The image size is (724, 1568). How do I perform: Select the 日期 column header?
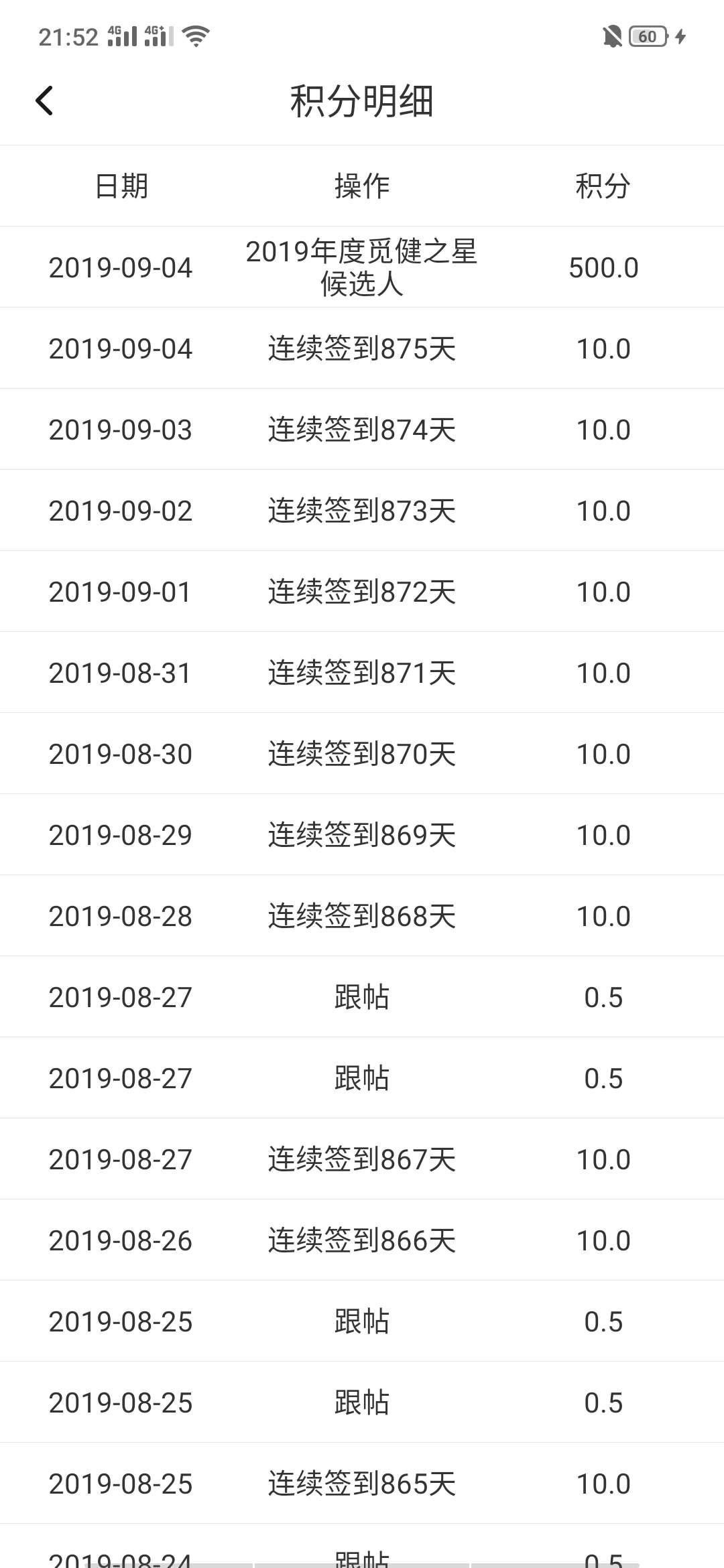pyautogui.click(x=121, y=186)
